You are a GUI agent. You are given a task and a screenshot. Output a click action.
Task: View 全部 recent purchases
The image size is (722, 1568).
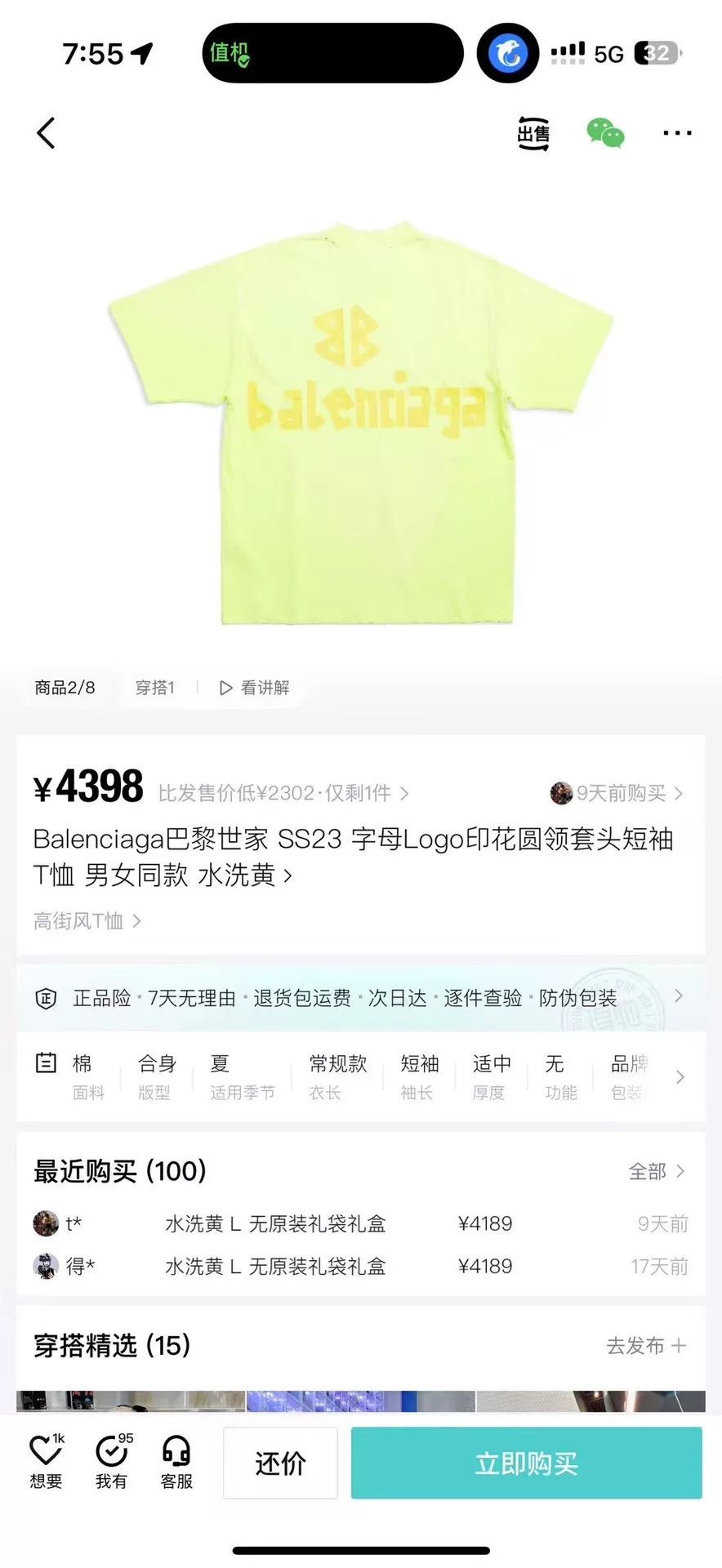click(657, 1171)
